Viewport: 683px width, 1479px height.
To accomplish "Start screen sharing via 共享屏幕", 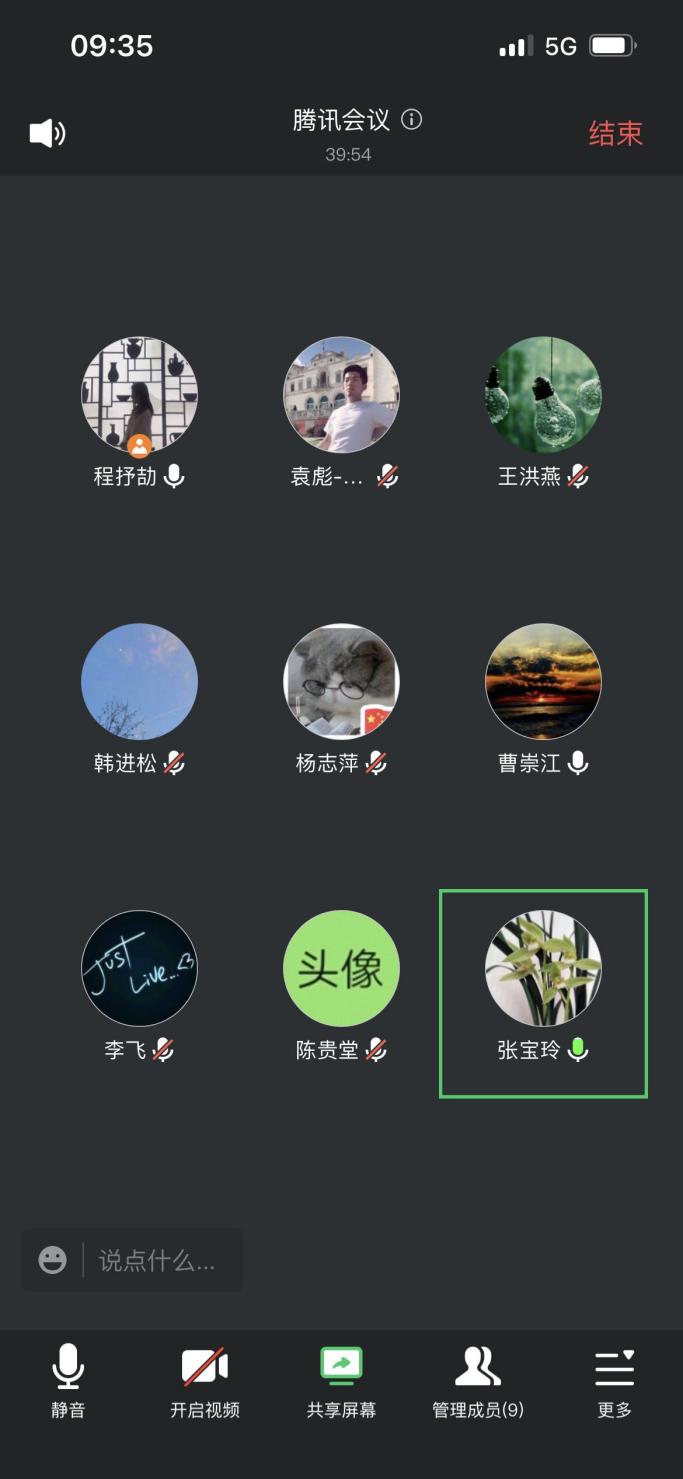I will (x=341, y=1380).
